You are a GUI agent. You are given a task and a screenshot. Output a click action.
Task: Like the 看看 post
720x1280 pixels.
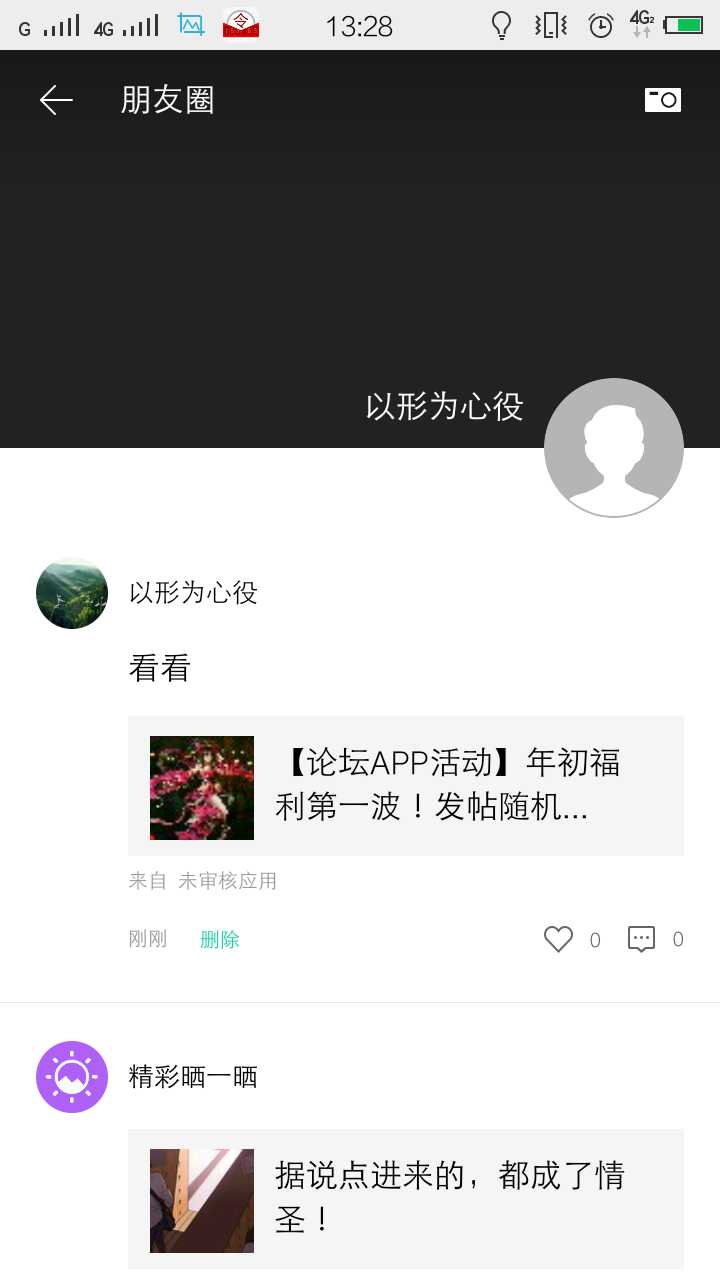coord(558,939)
